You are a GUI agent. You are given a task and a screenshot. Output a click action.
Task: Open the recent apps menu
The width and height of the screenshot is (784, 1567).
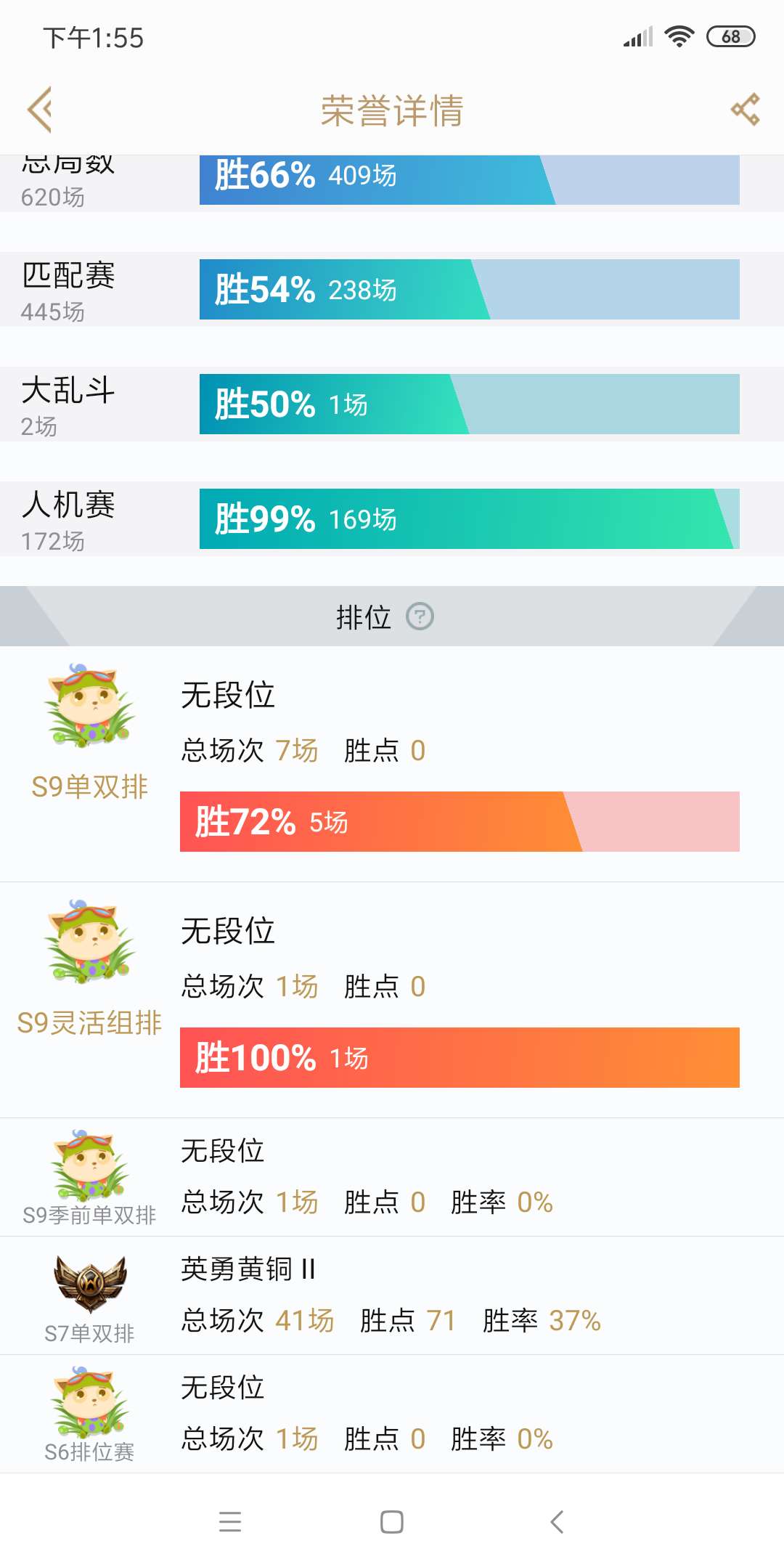click(229, 1521)
